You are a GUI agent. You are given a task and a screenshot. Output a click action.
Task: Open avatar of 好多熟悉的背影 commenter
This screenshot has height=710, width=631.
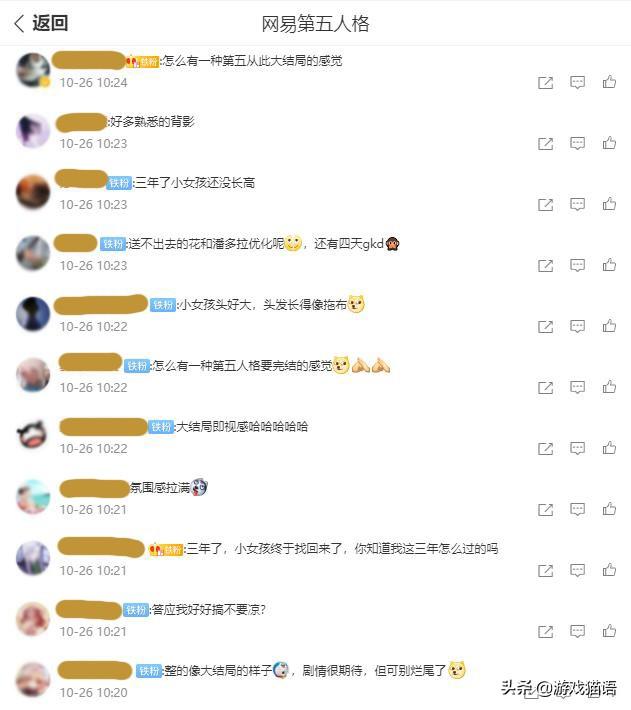tap(33, 131)
